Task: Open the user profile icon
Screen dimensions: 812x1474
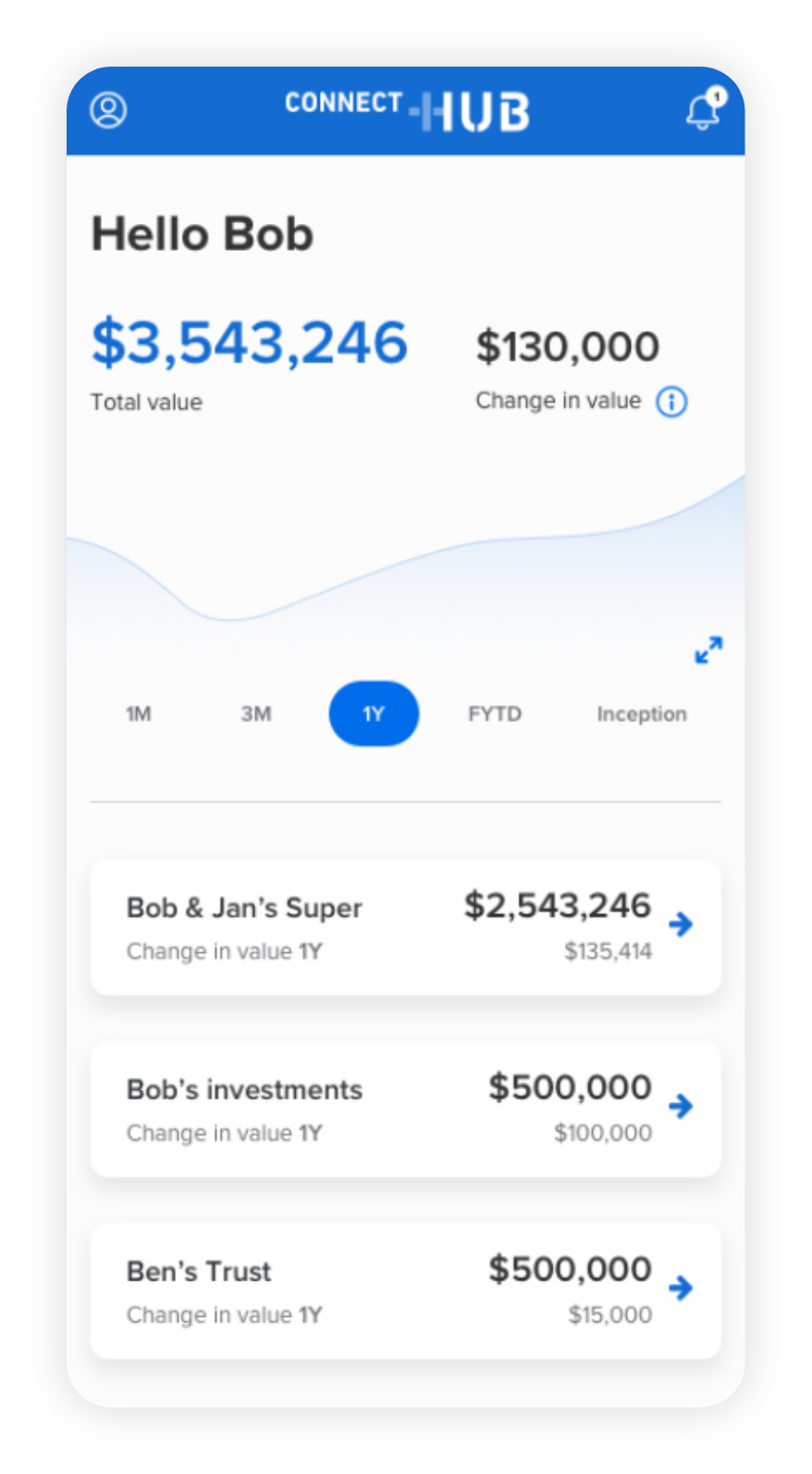Action: point(108,110)
